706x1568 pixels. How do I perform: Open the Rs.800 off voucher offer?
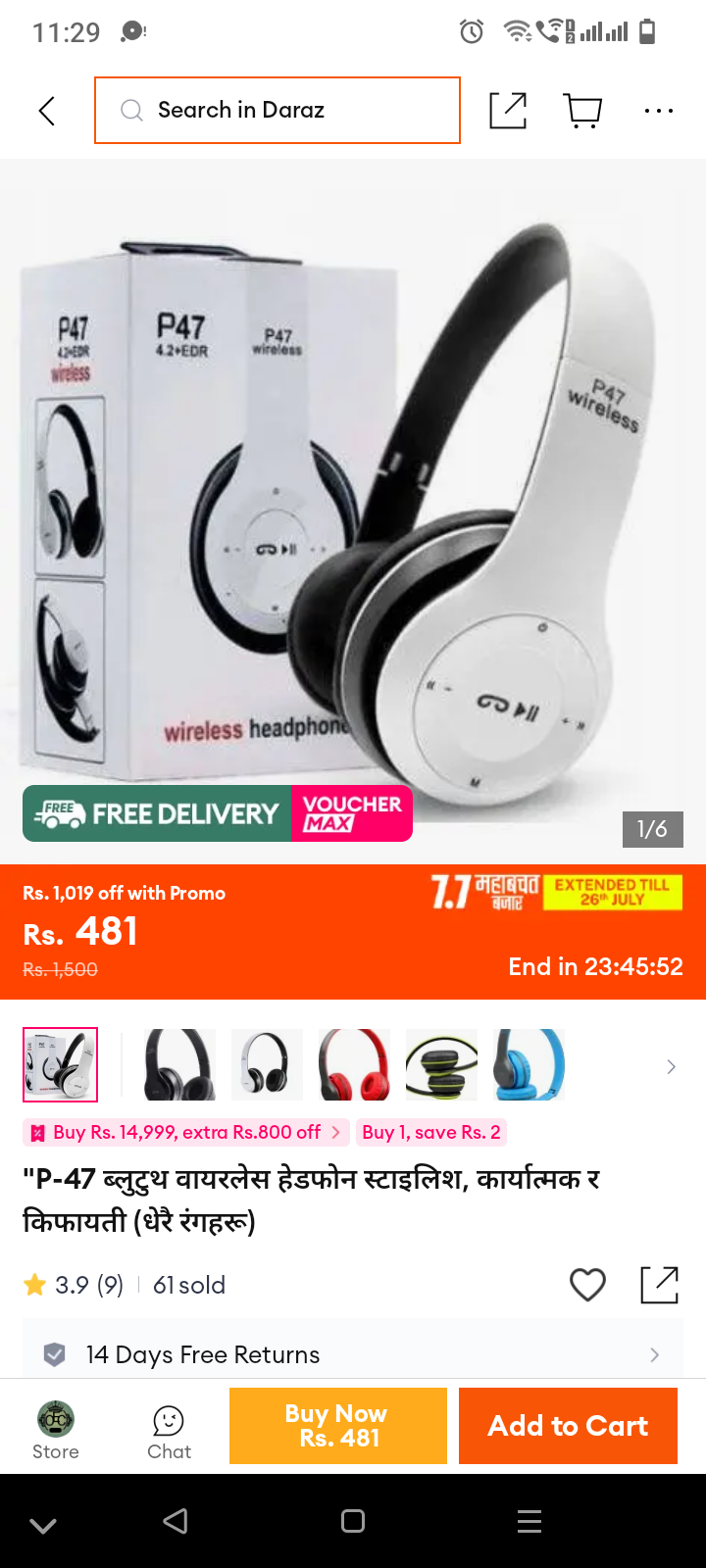(186, 1132)
